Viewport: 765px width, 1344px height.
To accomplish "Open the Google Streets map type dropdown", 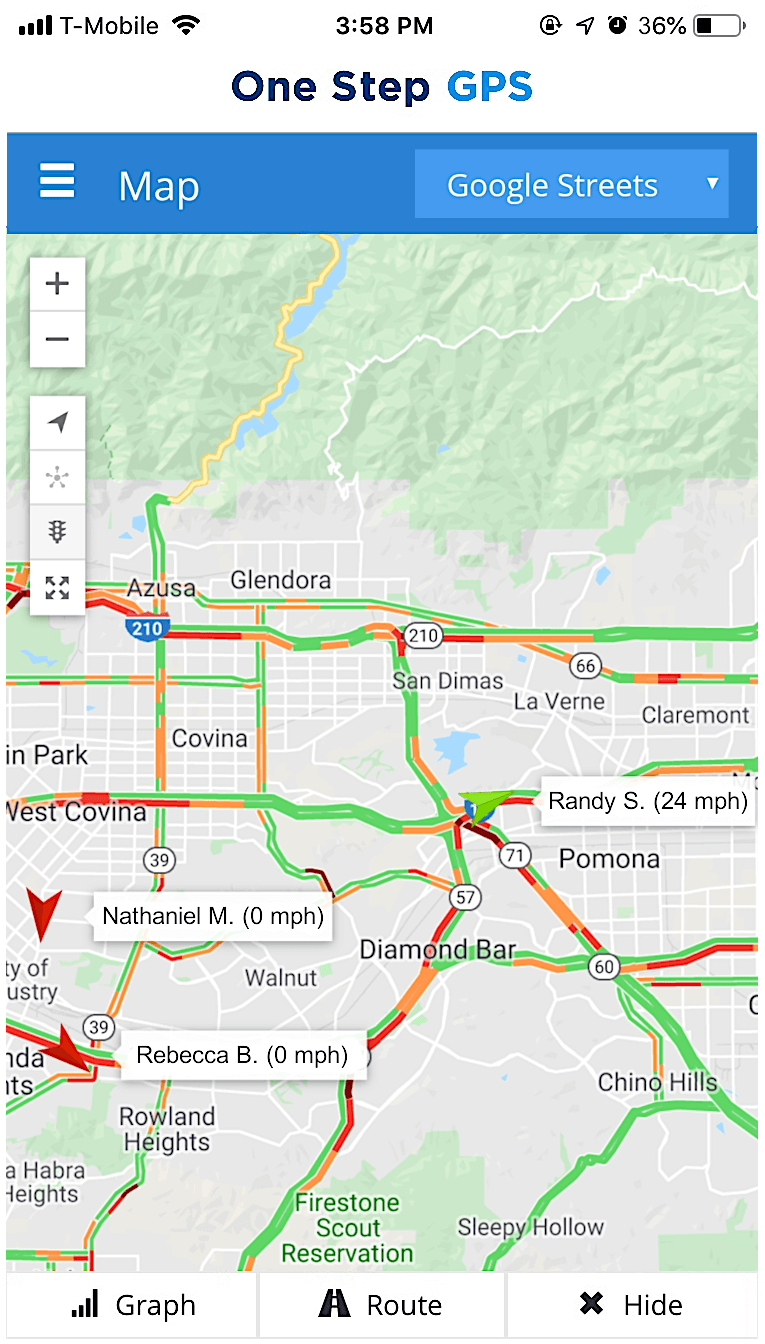I will pos(571,184).
